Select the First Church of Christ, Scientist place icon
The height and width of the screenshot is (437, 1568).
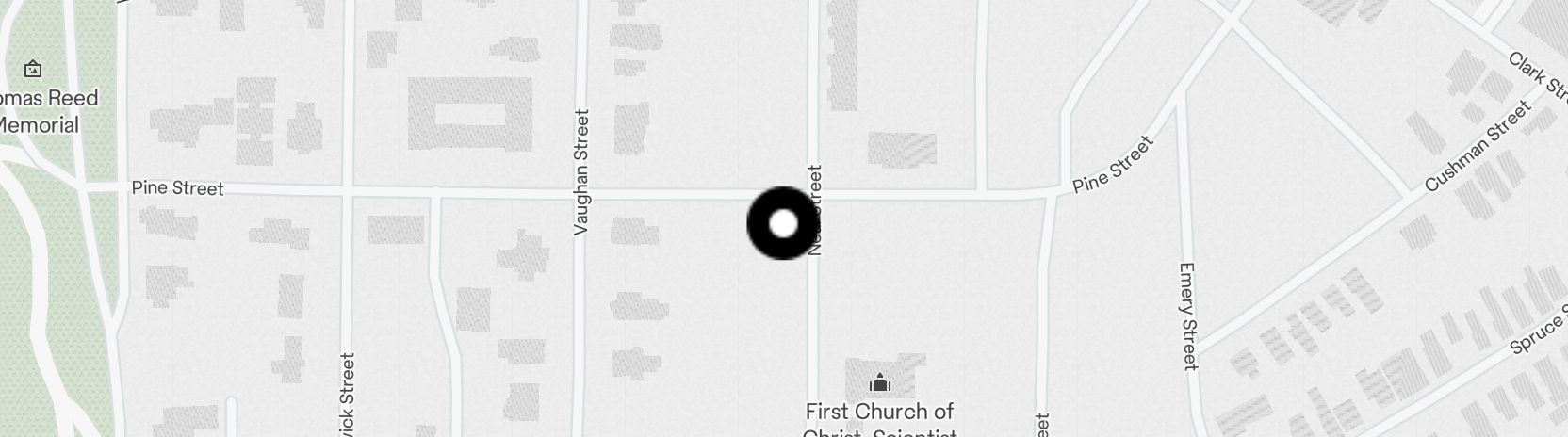click(880, 382)
